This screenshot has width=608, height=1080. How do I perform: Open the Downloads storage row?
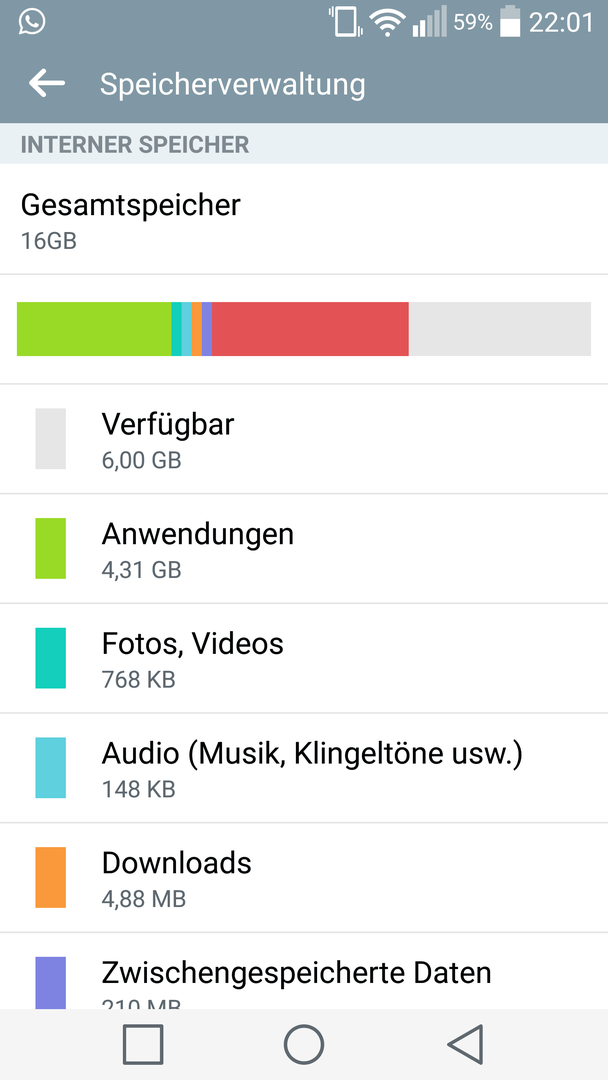pos(304,878)
